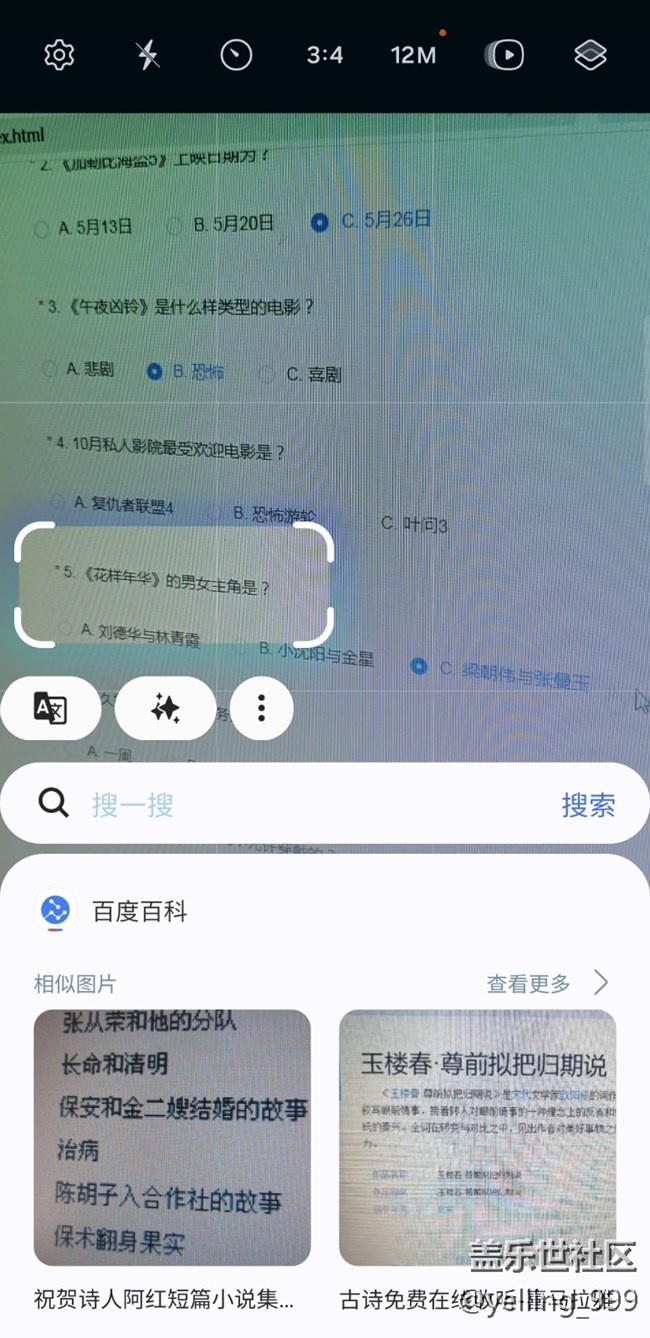Toggle the flash setting
The height and width of the screenshot is (1338, 650).
click(x=148, y=55)
